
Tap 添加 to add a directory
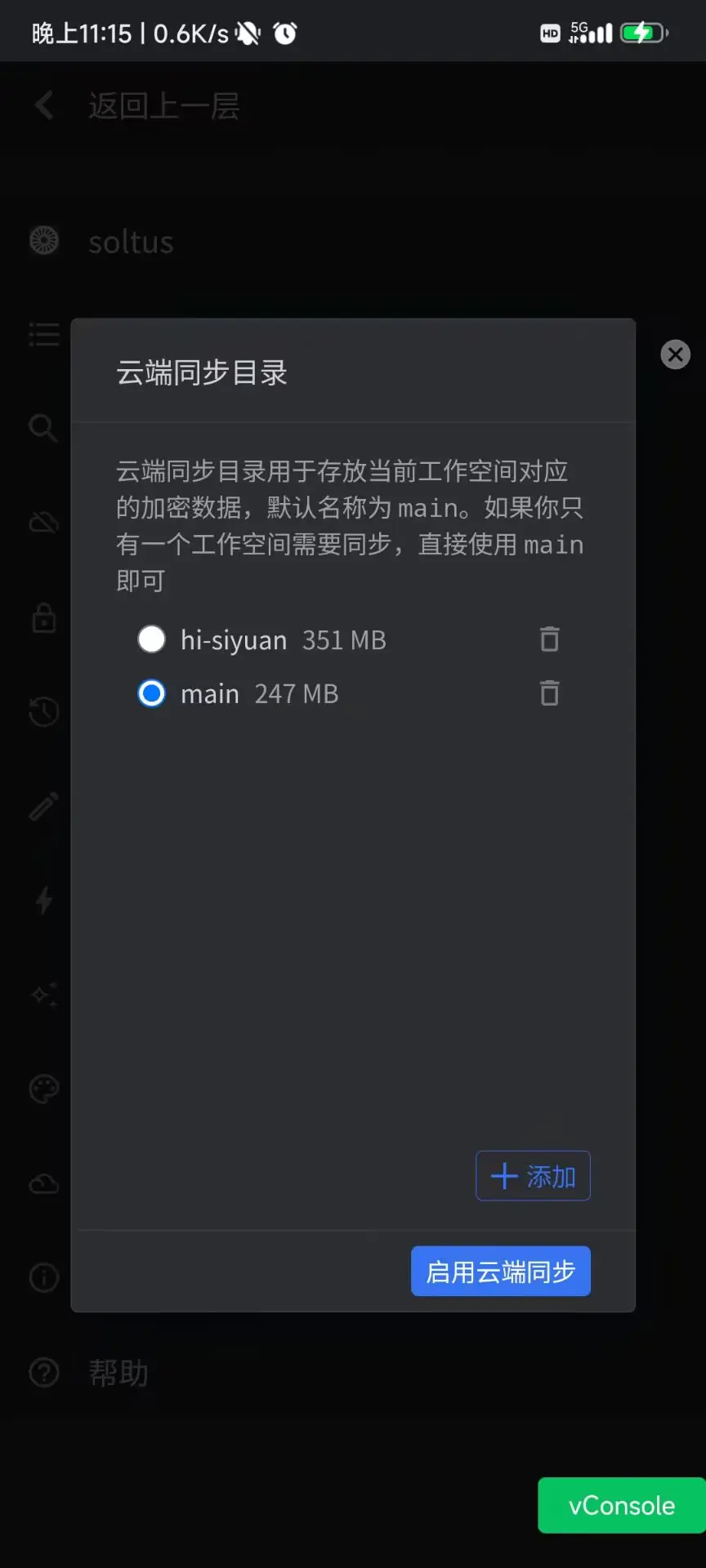(533, 1176)
